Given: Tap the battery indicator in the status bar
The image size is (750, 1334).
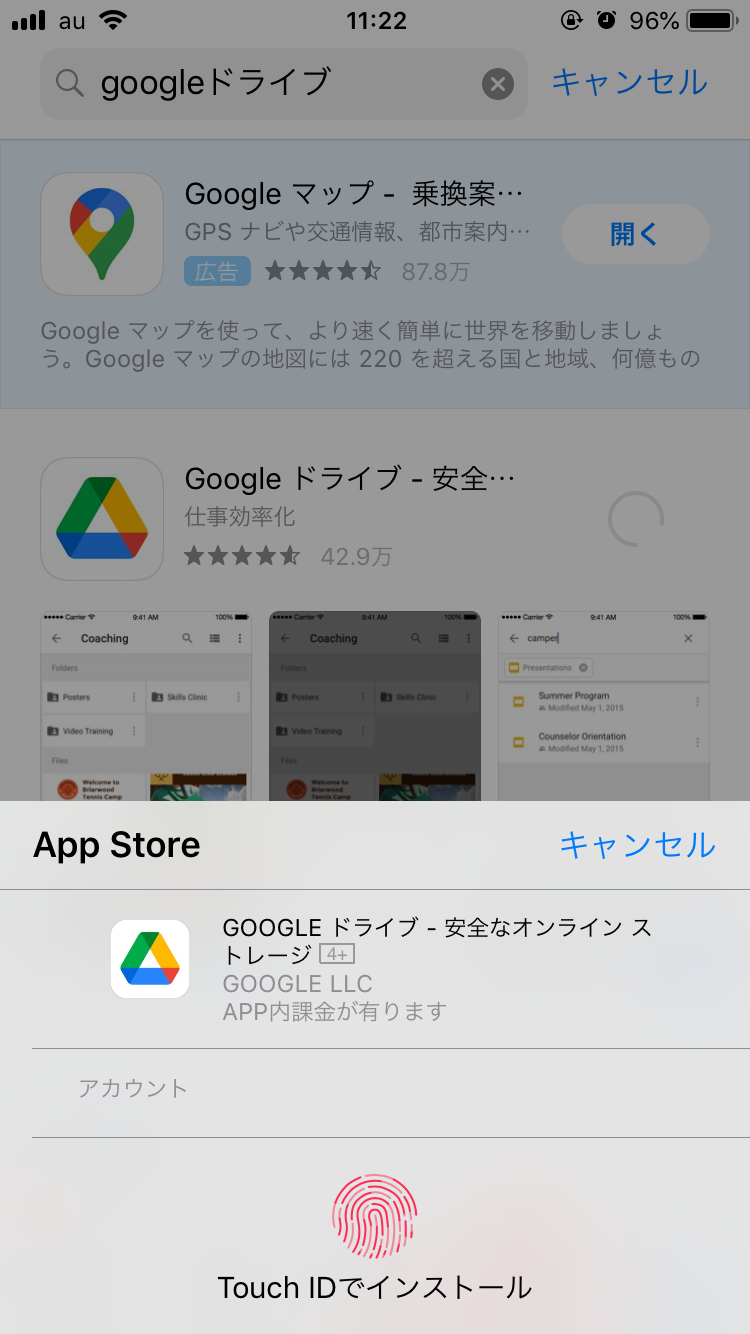Looking at the screenshot, I should 708,19.
